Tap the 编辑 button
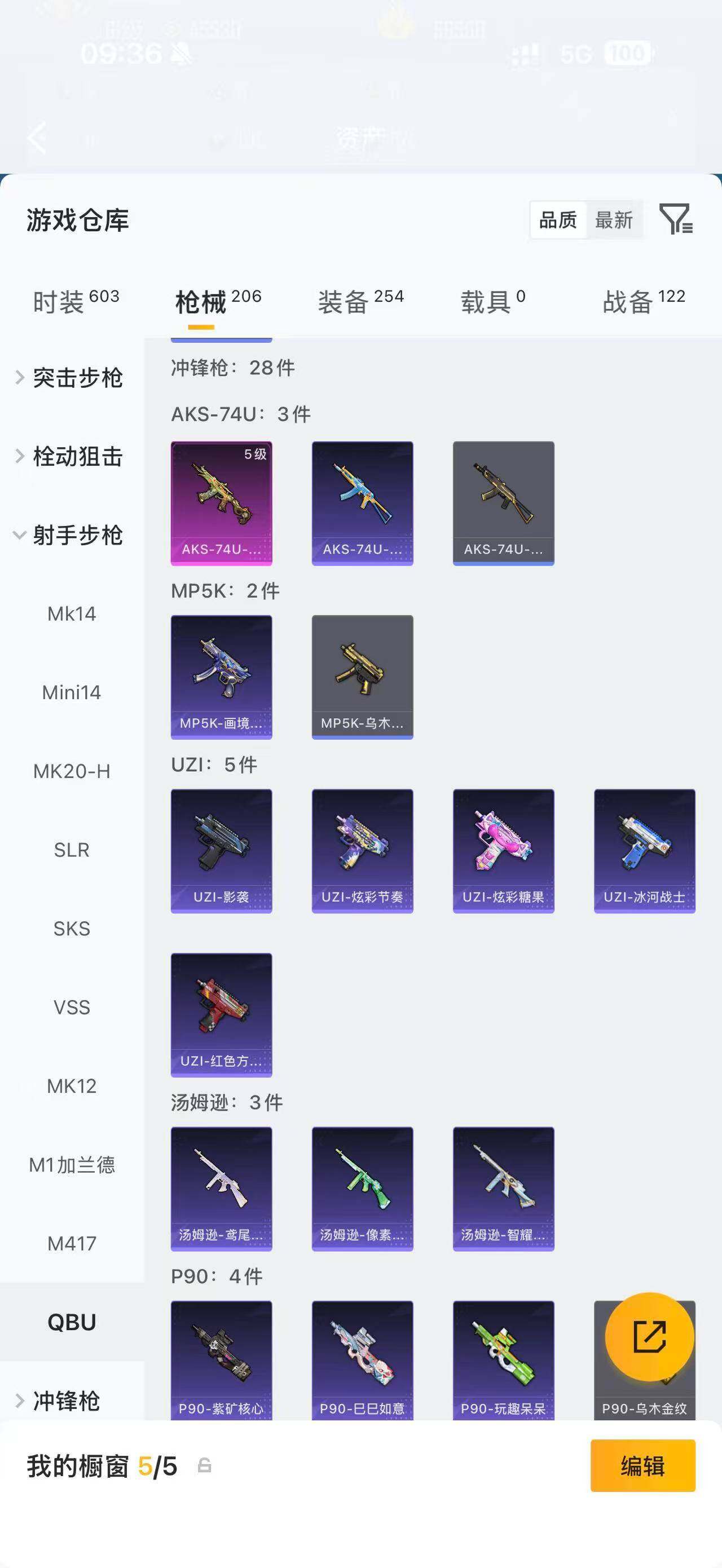The image size is (722, 1568). pyautogui.click(x=643, y=1465)
